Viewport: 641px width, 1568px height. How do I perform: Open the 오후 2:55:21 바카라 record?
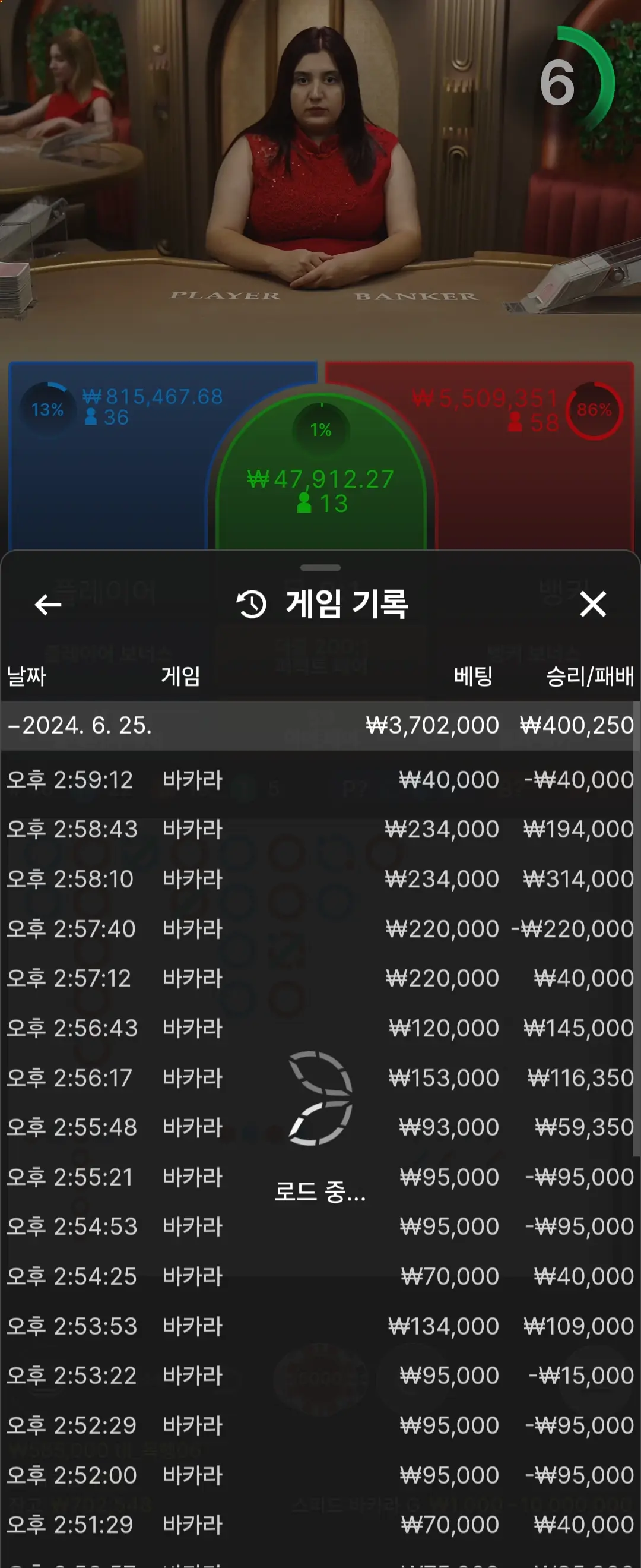coord(320,1177)
